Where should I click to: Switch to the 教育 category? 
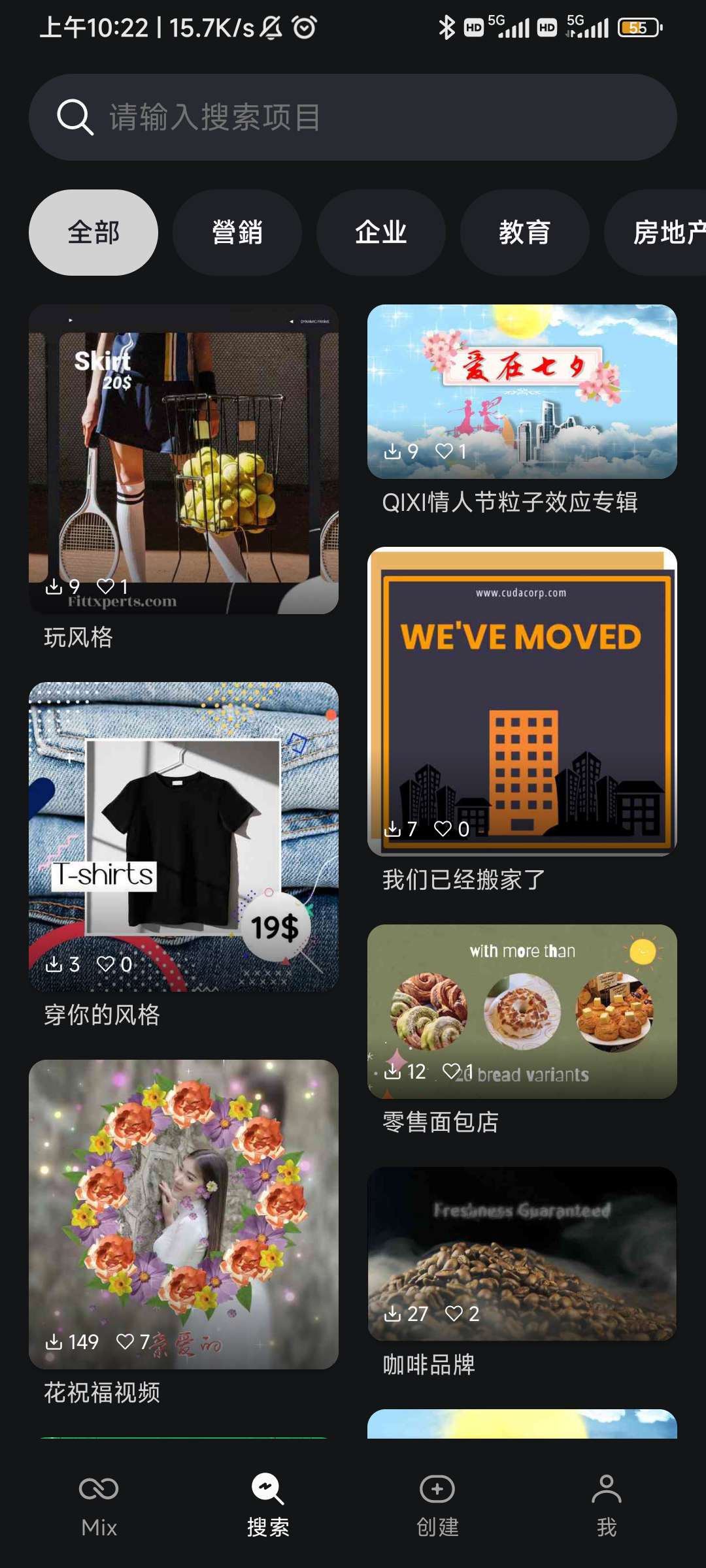(x=525, y=233)
